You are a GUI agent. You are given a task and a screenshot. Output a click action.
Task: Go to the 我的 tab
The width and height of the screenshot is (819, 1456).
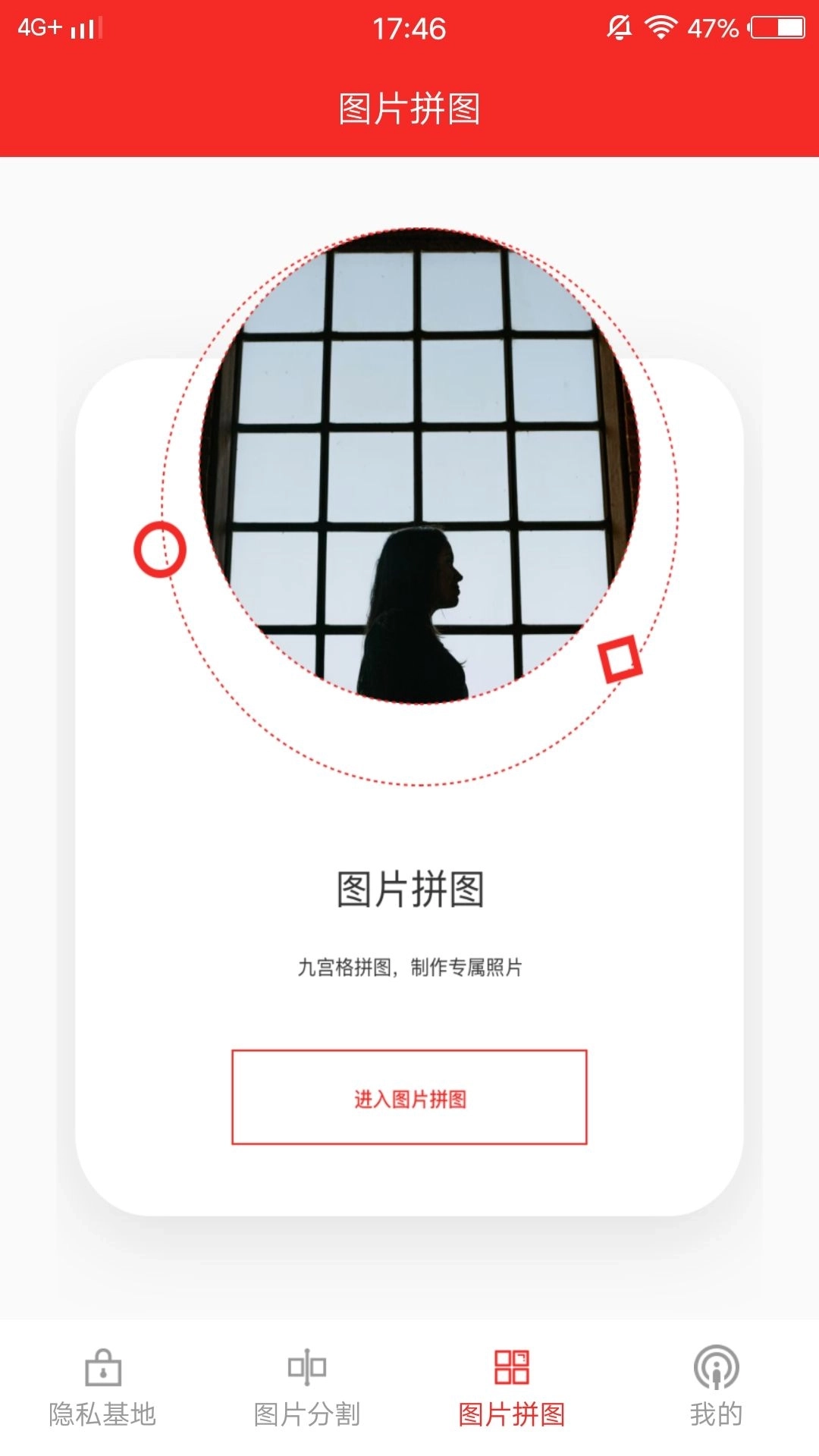coord(716,1387)
